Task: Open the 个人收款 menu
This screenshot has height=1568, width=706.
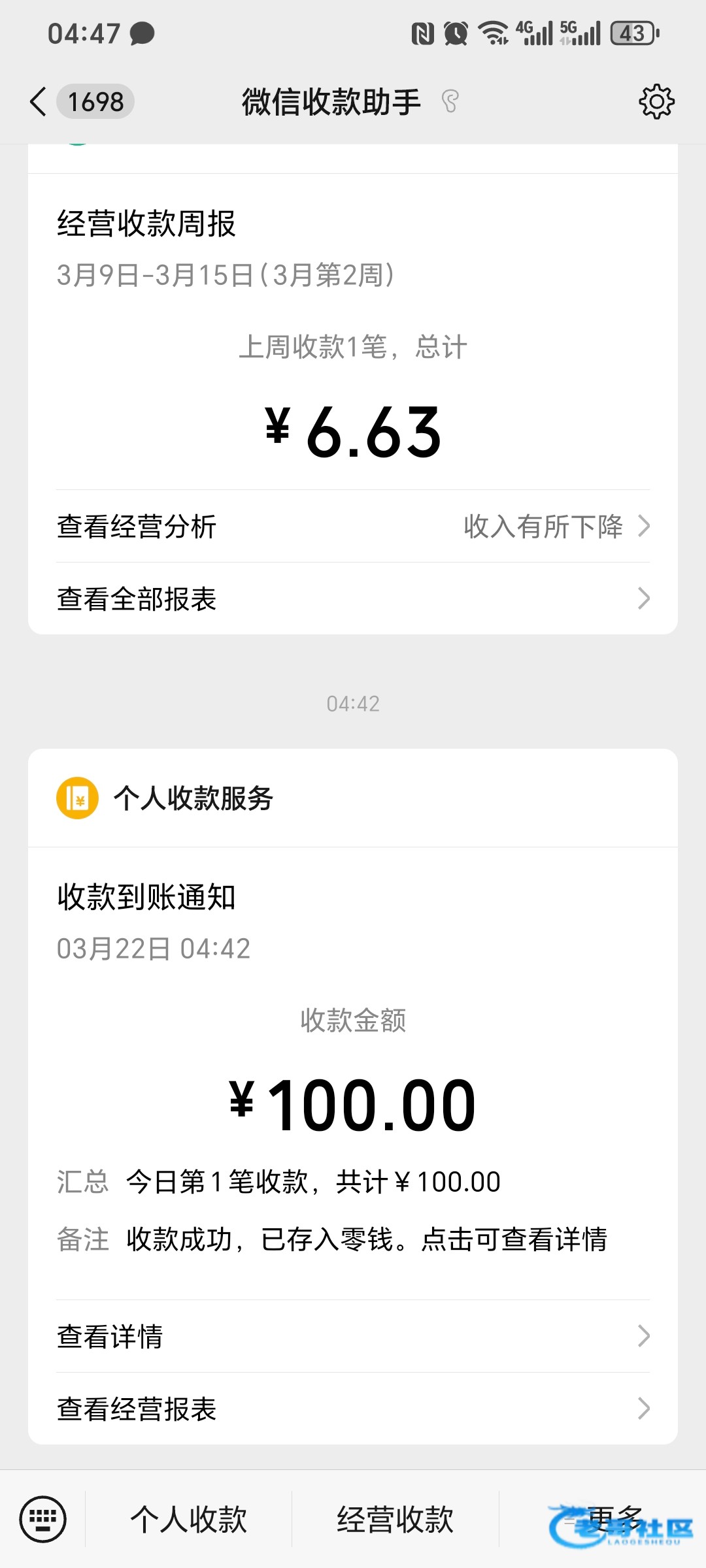Action: point(189,1519)
